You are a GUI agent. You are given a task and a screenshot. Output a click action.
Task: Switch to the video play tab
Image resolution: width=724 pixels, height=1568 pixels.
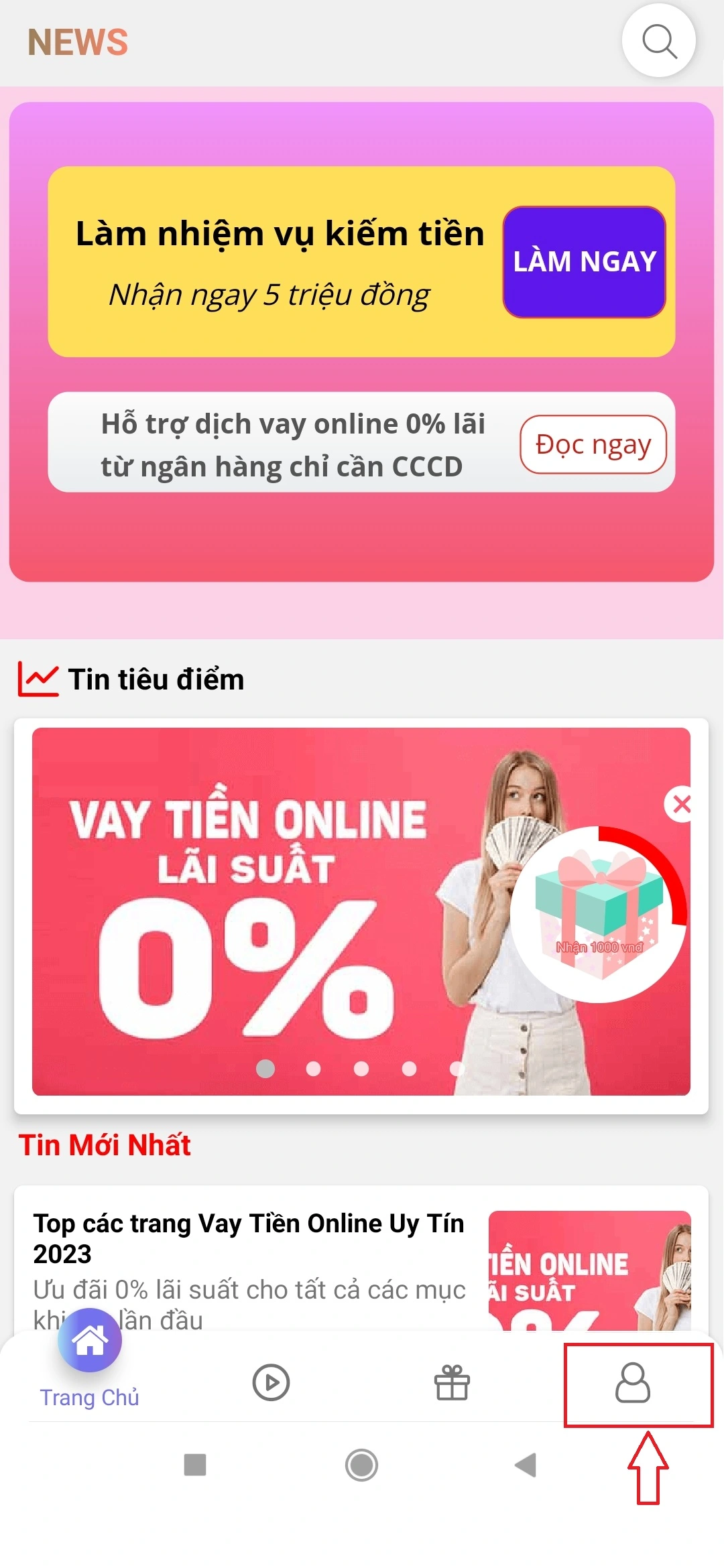point(271,1382)
